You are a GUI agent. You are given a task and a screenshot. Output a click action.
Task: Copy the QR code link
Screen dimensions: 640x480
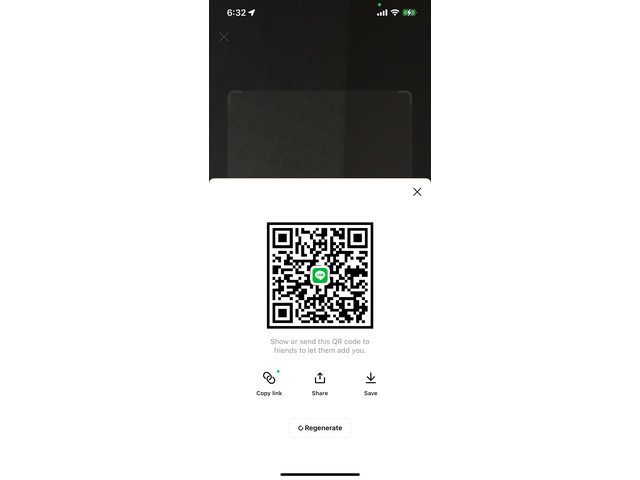click(269, 382)
